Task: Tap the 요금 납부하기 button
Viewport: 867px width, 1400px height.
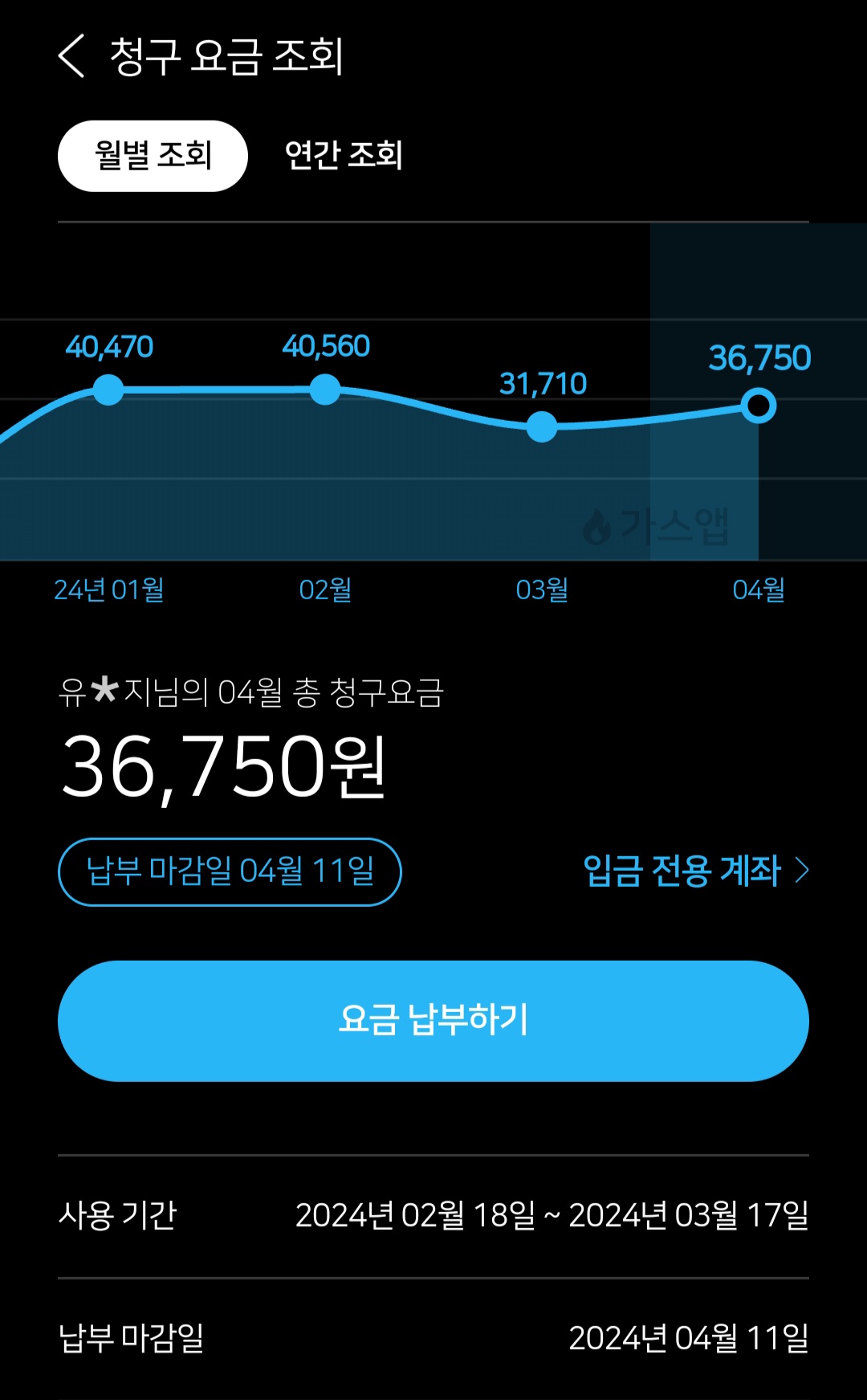Action: [433, 1021]
